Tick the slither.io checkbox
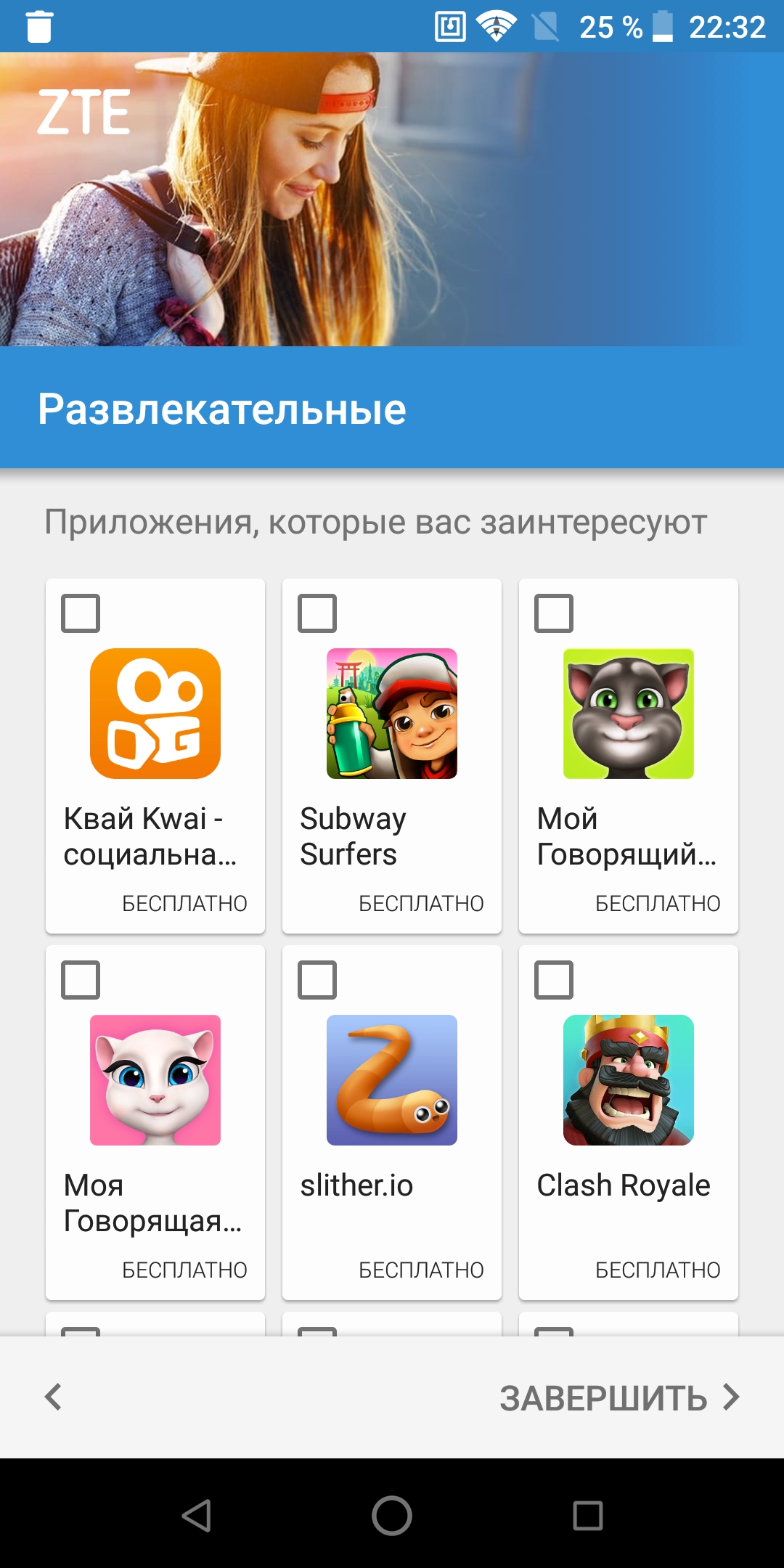The height and width of the screenshot is (1568, 784). pyautogui.click(x=317, y=980)
